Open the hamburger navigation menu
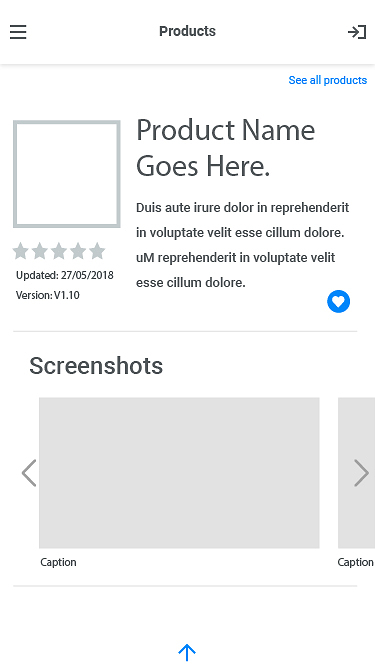The height and width of the screenshot is (667, 375). click(x=18, y=32)
